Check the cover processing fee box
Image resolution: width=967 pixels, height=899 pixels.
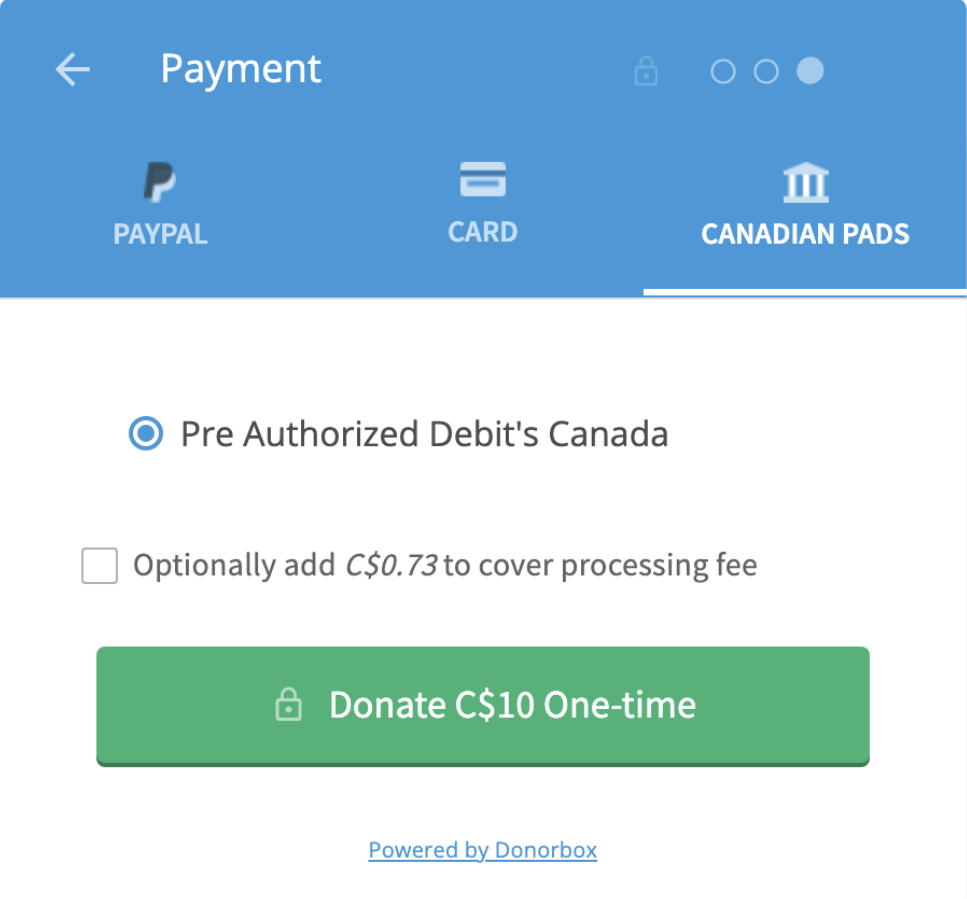[x=100, y=566]
